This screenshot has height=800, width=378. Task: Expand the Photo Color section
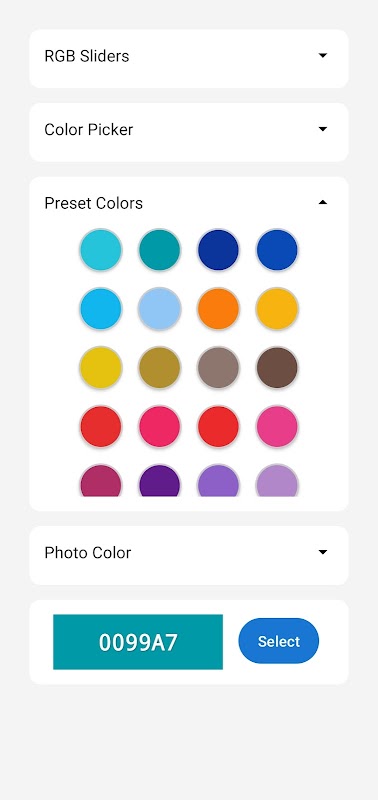[189, 555]
